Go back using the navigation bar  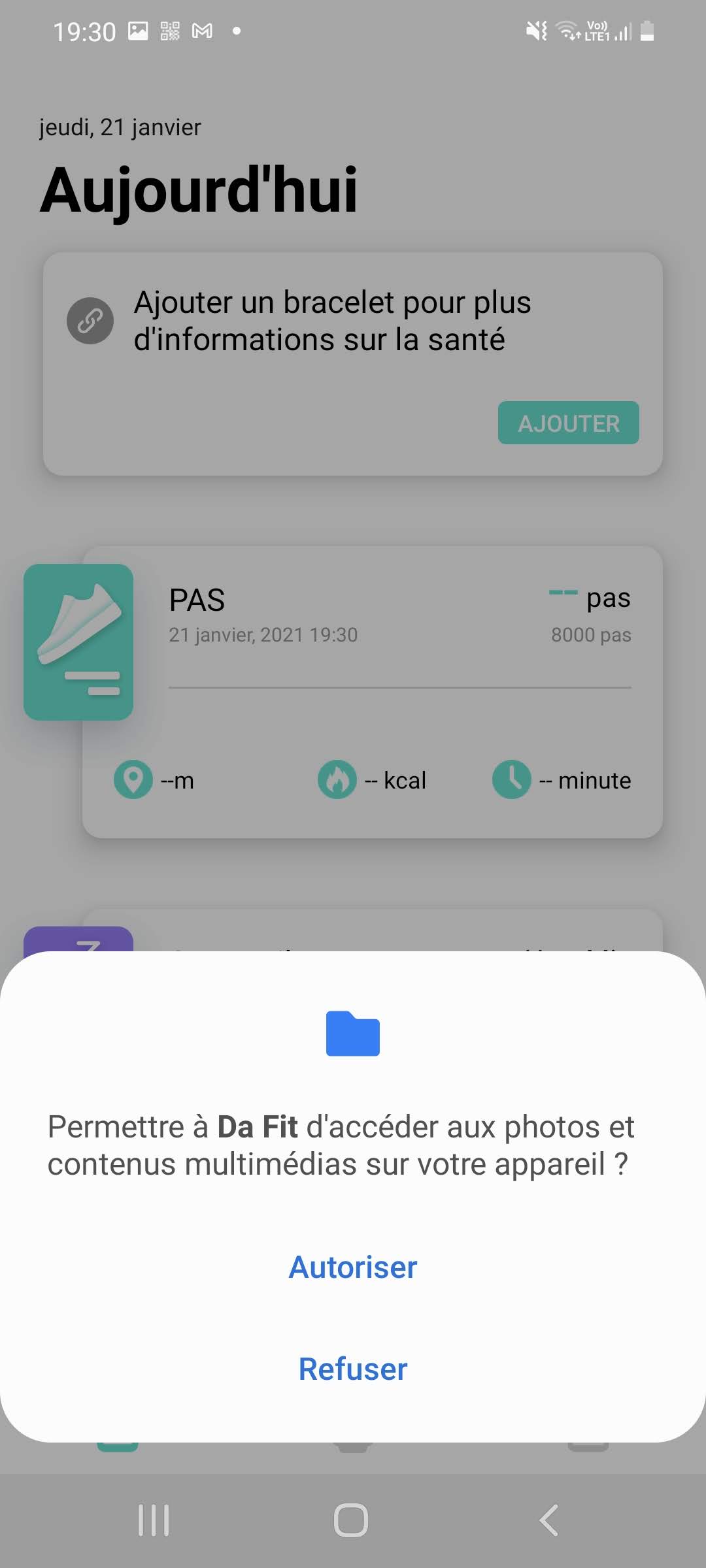(x=549, y=1520)
